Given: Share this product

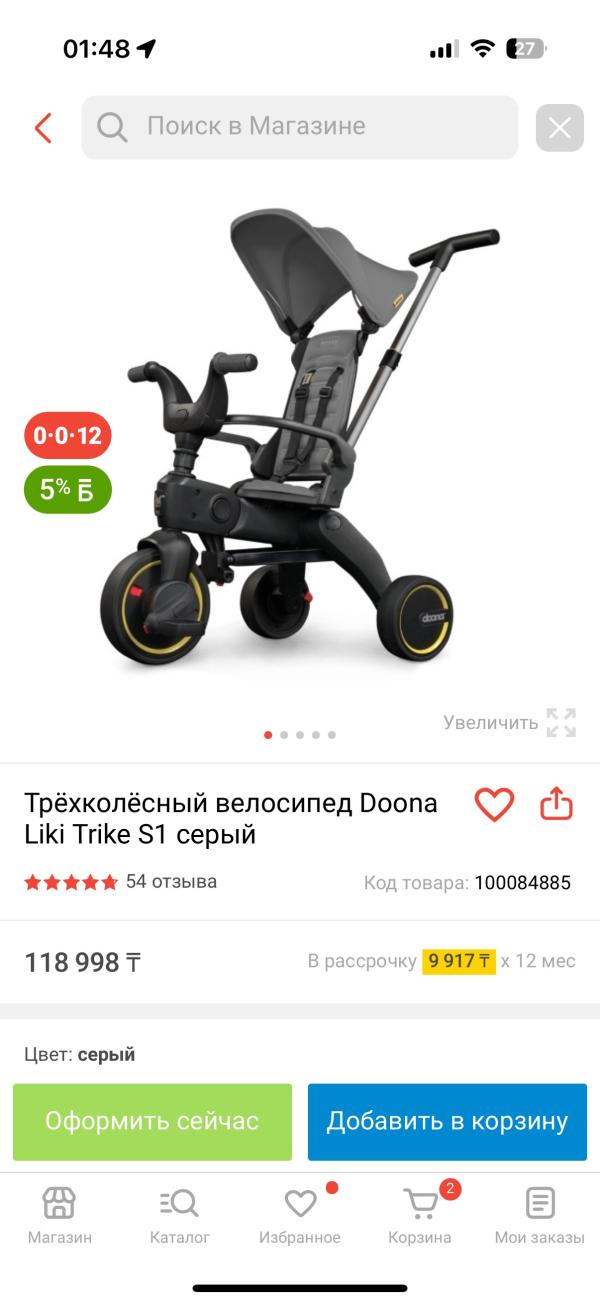Looking at the screenshot, I should coord(556,804).
